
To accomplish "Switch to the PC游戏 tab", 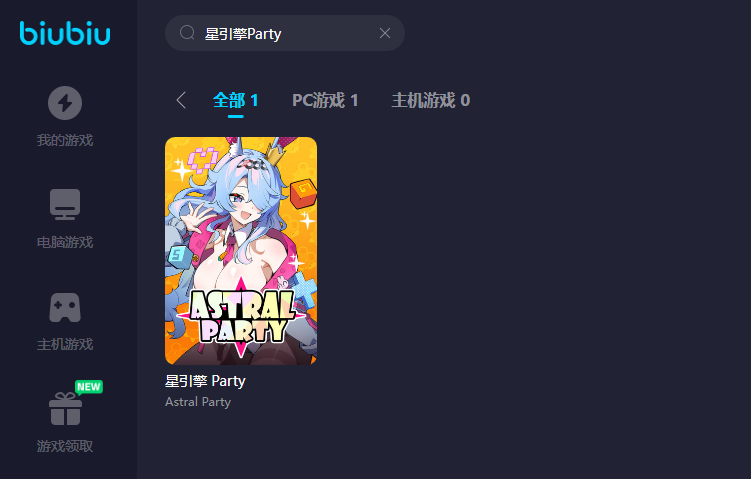I will click(325, 100).
